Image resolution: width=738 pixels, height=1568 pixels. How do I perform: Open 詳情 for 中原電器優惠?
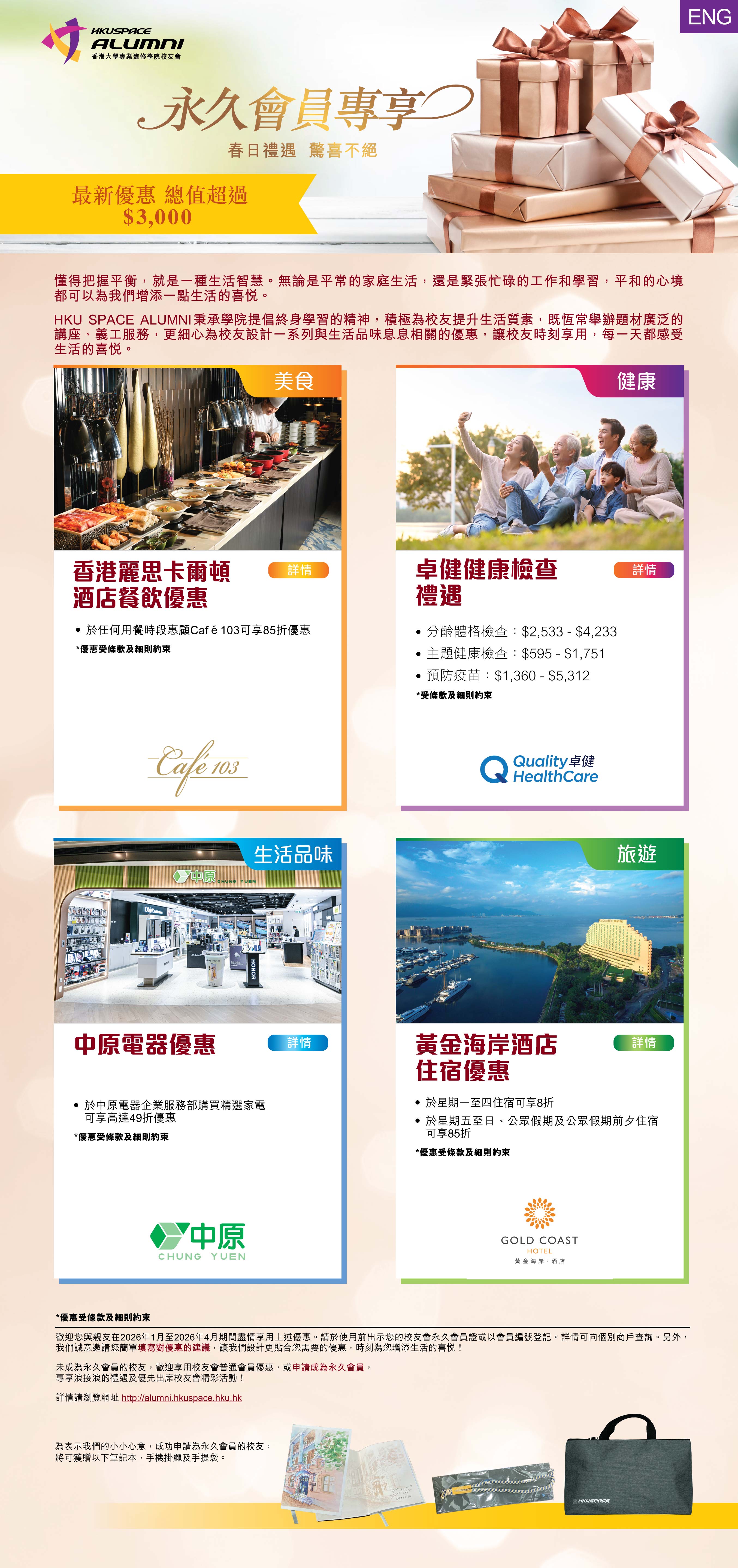click(x=298, y=1043)
